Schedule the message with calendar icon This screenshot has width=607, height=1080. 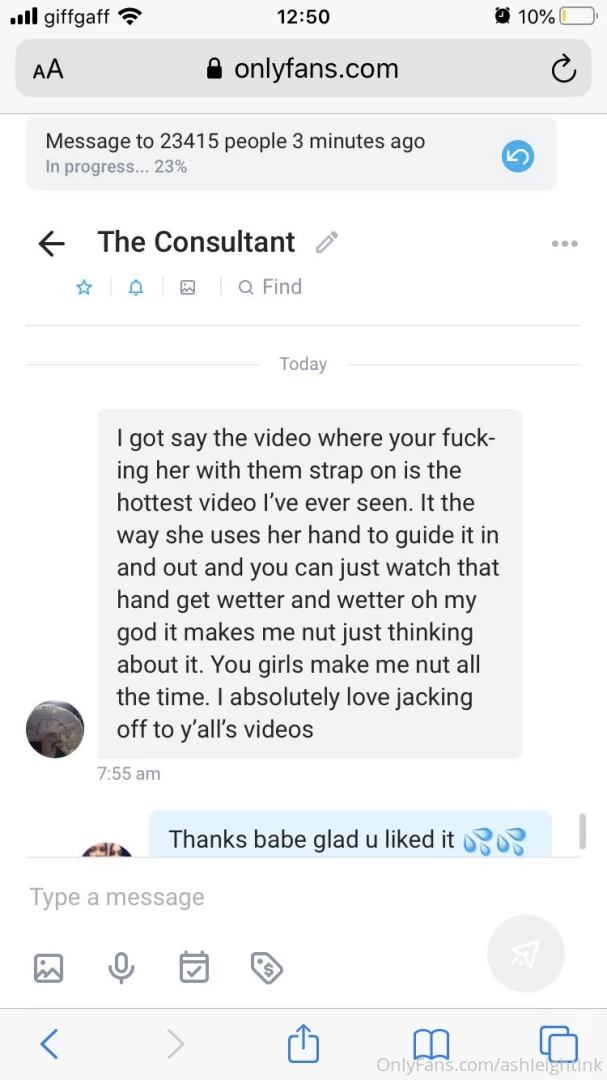click(x=194, y=967)
